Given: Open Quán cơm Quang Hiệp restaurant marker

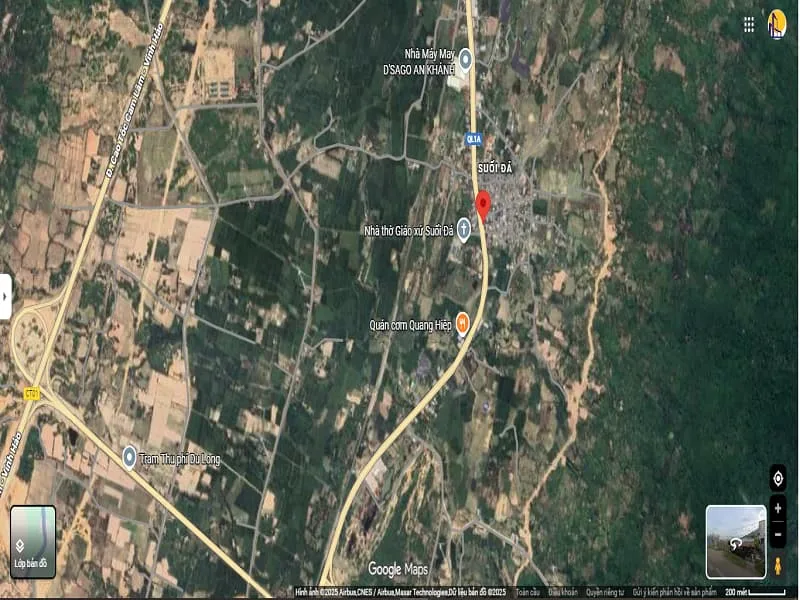Looking at the screenshot, I should (x=463, y=321).
